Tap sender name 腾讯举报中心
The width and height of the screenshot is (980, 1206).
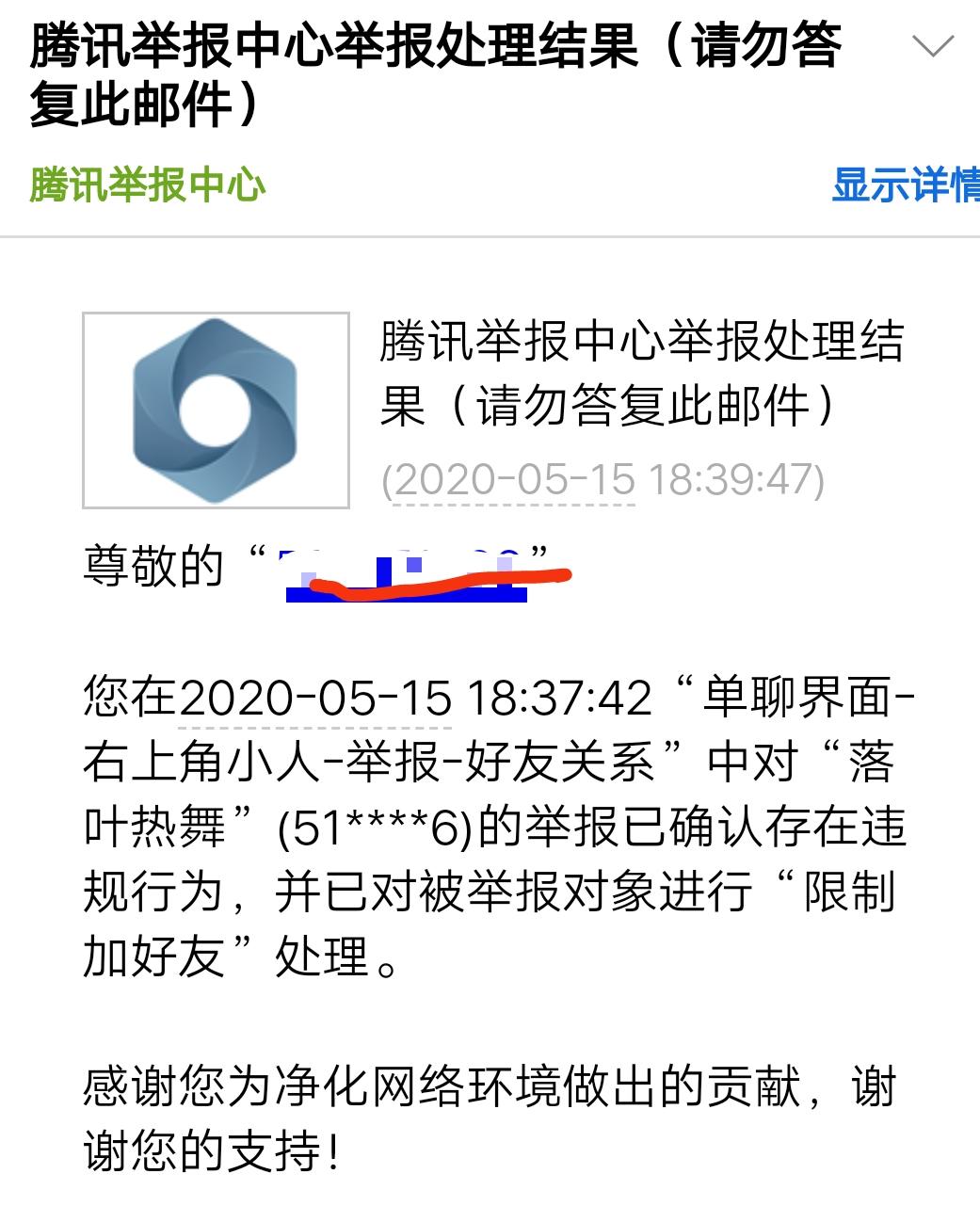click(148, 185)
